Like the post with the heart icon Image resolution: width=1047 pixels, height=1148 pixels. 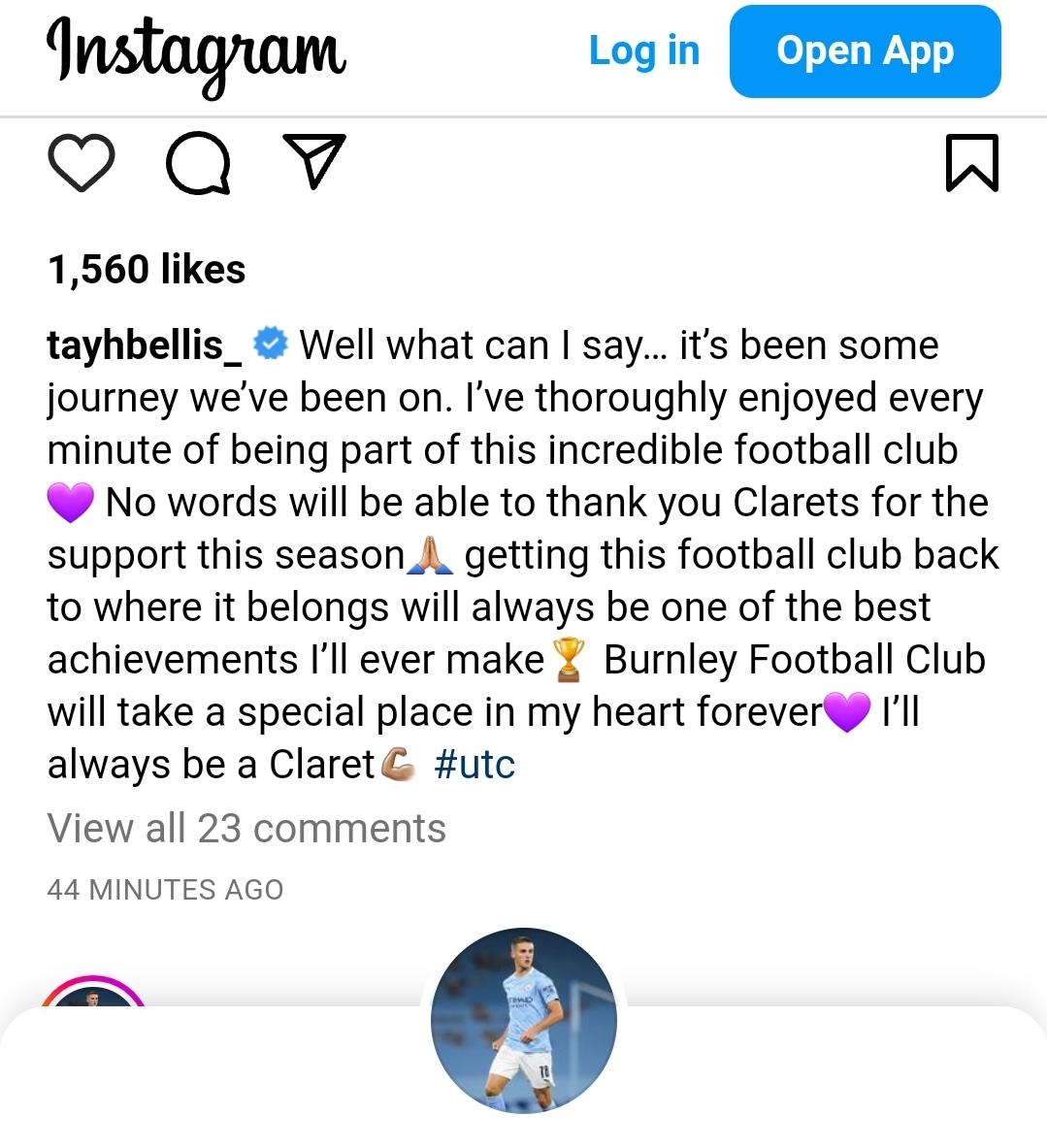[x=82, y=163]
